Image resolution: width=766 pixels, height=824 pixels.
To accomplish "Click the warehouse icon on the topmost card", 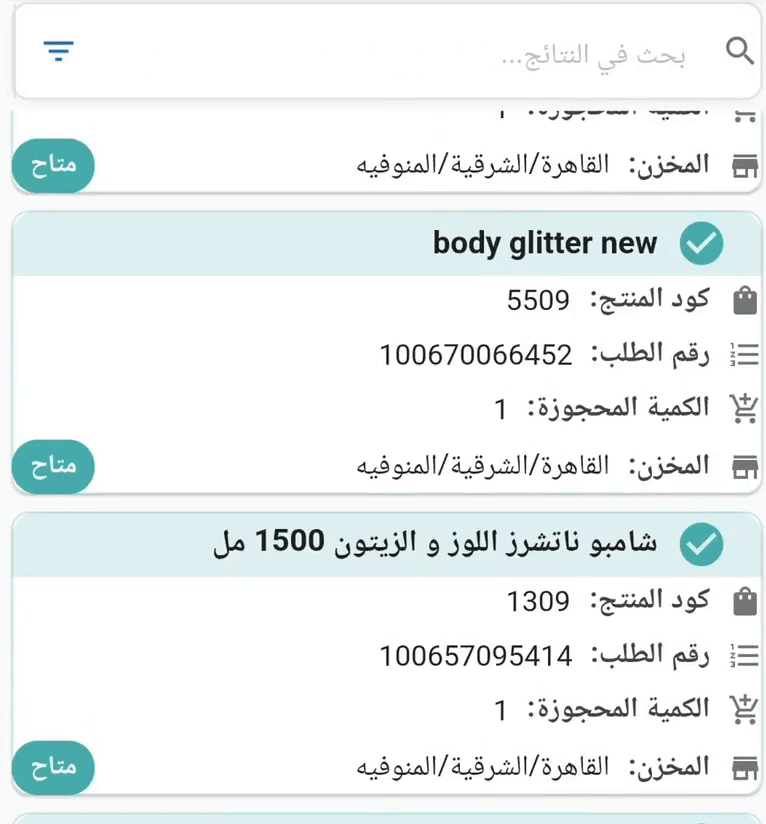I will [x=745, y=165].
